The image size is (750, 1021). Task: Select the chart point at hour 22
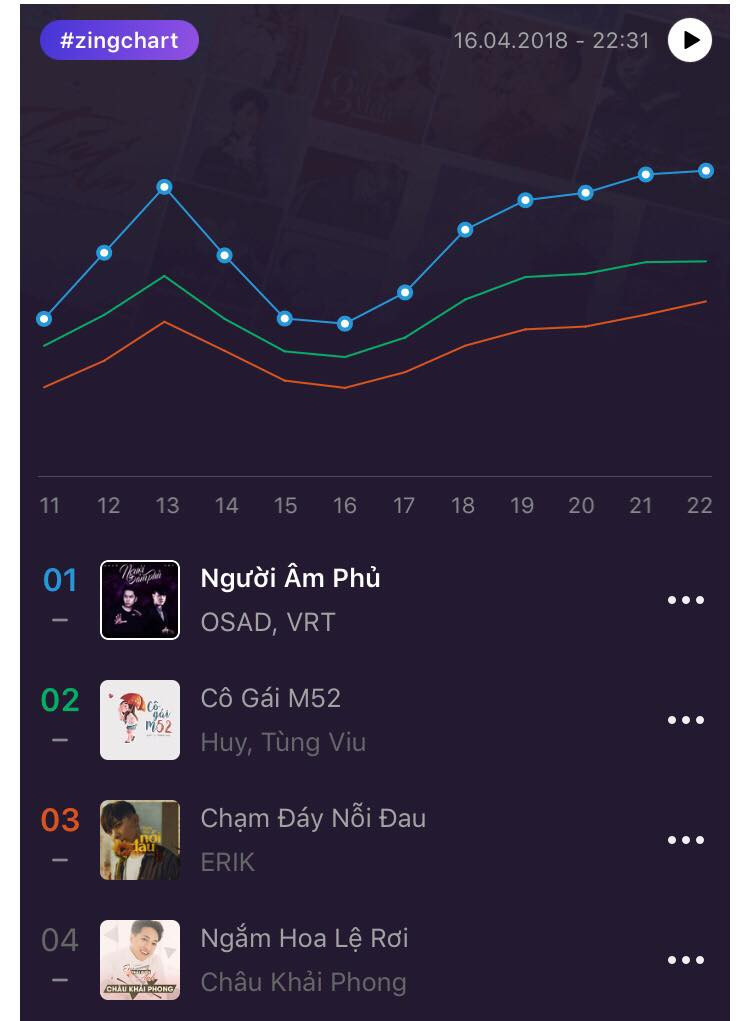[704, 171]
